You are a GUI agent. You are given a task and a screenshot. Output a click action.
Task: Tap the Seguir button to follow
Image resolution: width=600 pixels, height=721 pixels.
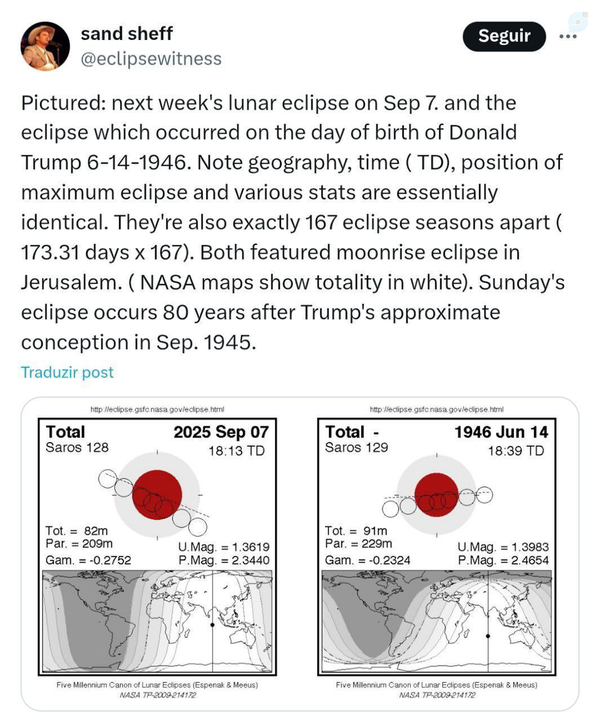(504, 36)
